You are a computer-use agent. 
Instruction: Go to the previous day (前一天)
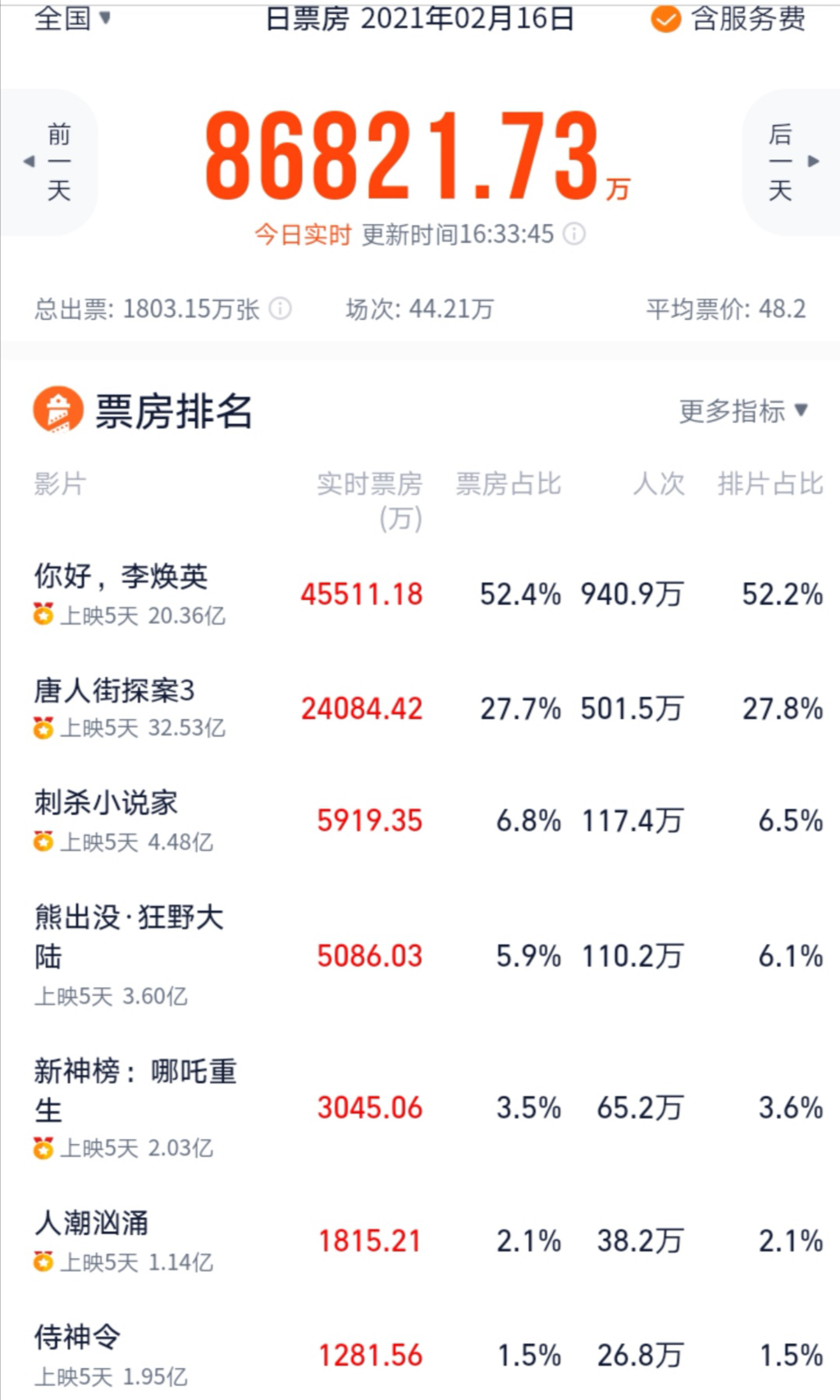pos(49,162)
